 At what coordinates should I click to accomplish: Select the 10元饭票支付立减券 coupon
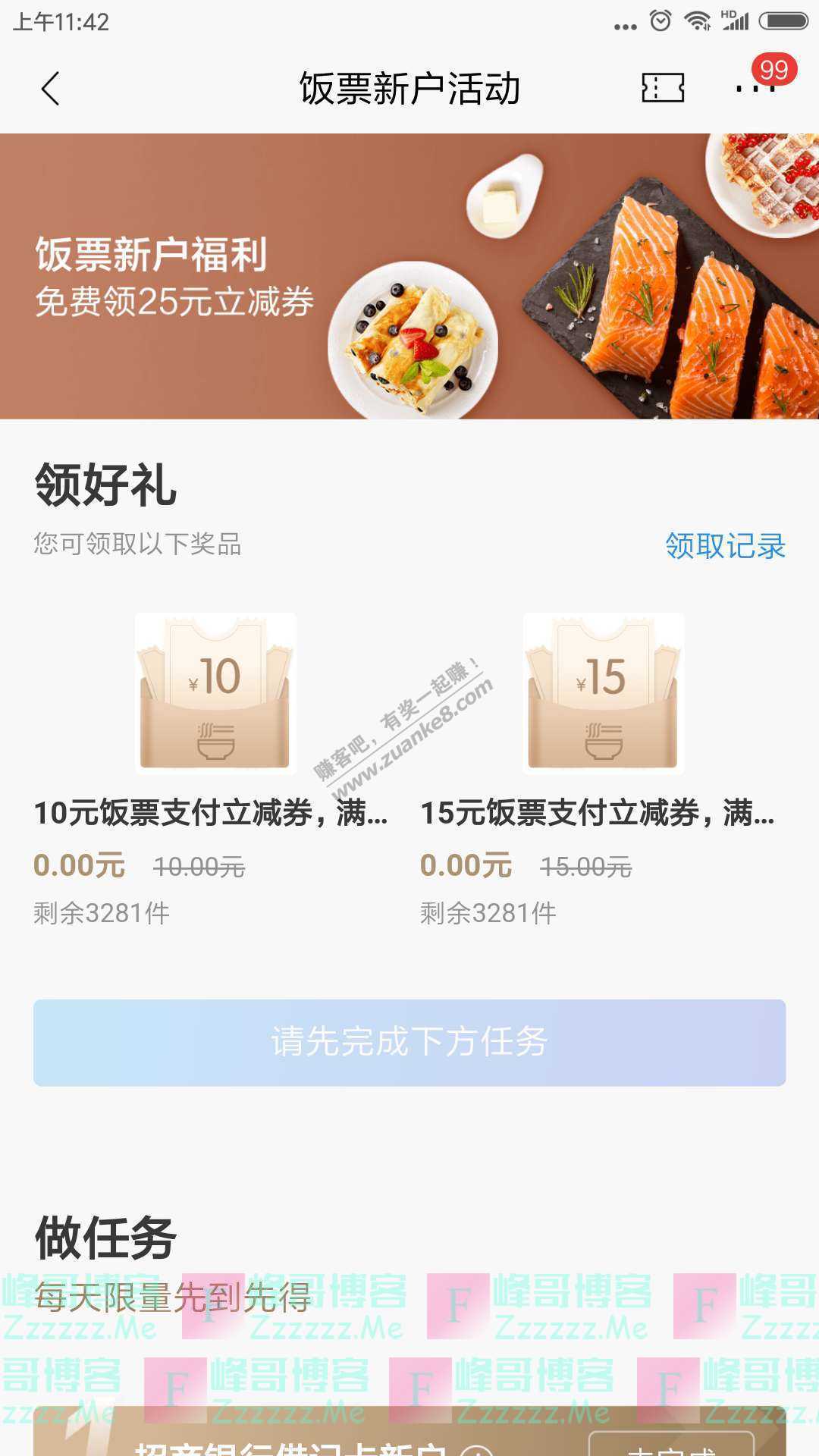click(x=215, y=693)
